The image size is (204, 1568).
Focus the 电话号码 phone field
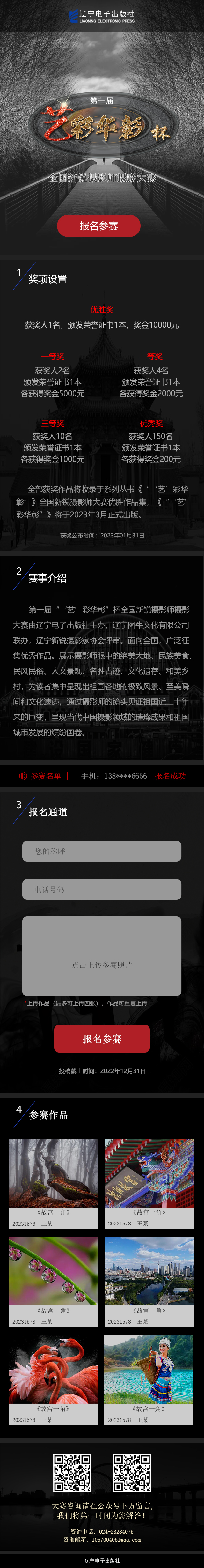(x=102, y=889)
